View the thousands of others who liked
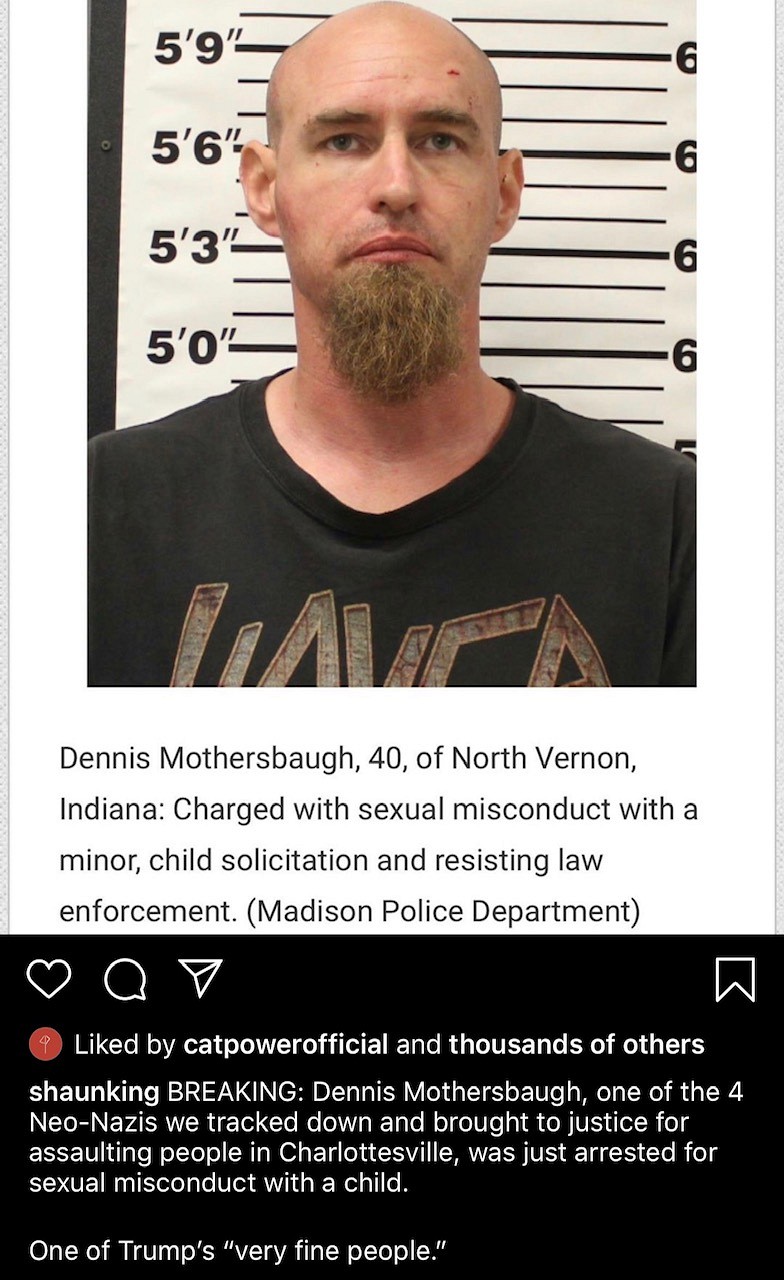This screenshot has width=784, height=1280. click(576, 1045)
